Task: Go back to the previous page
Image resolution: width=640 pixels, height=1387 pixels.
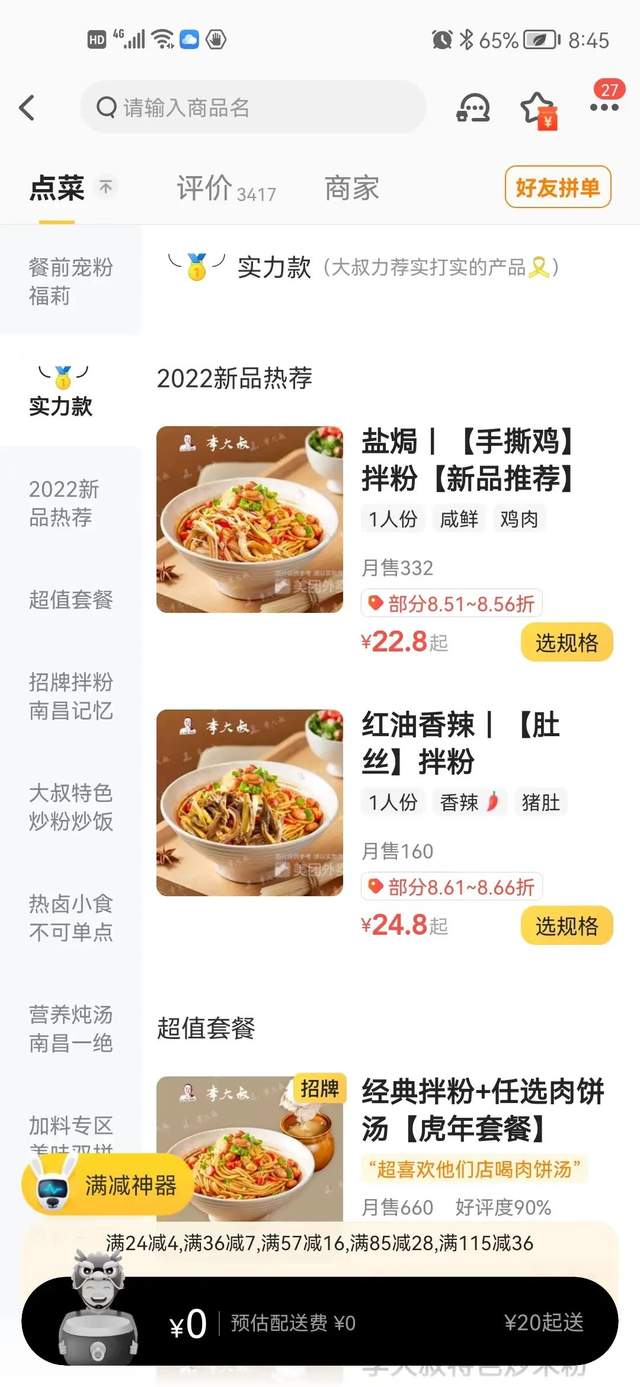Action: [x=27, y=108]
